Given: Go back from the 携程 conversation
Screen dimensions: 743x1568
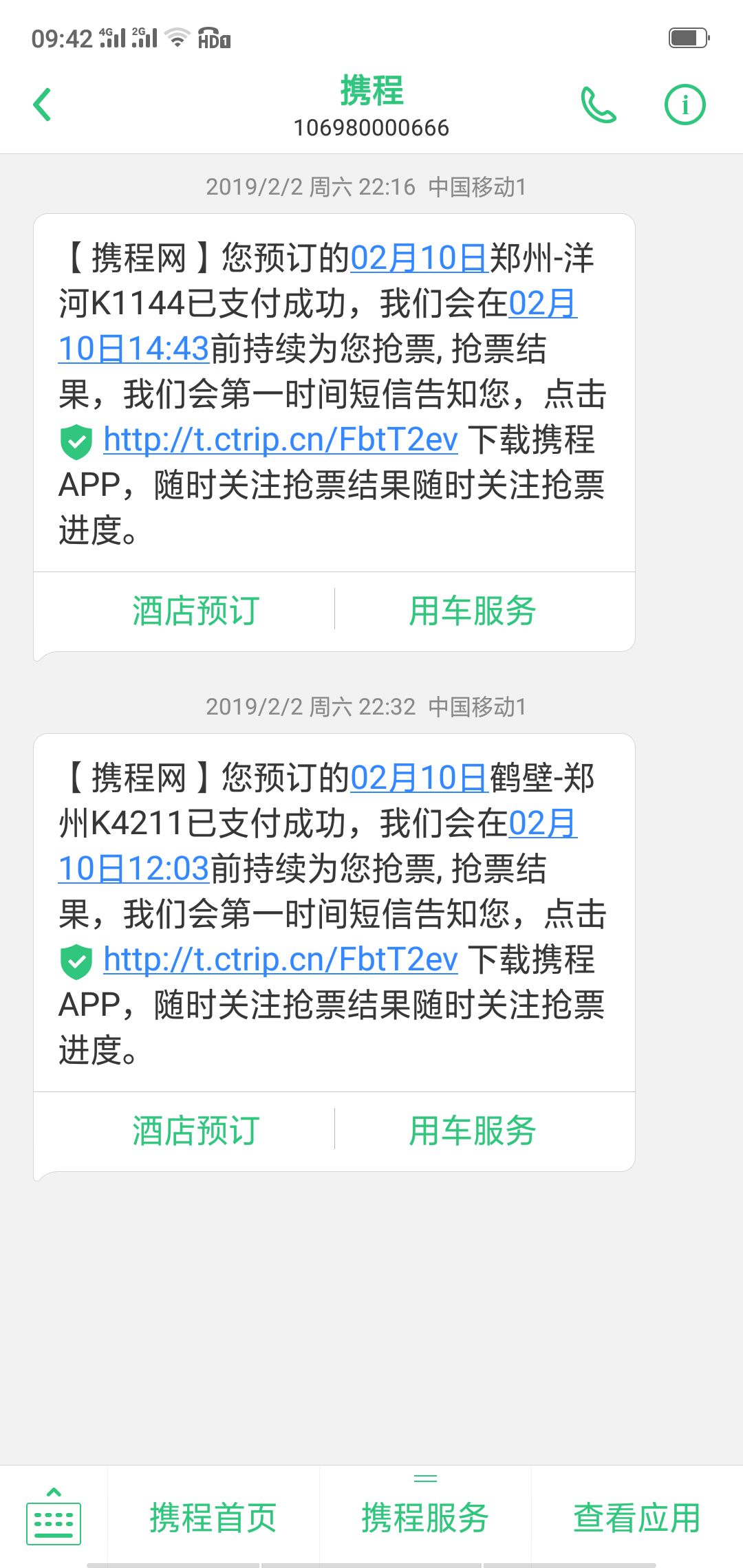Looking at the screenshot, I should [43, 105].
